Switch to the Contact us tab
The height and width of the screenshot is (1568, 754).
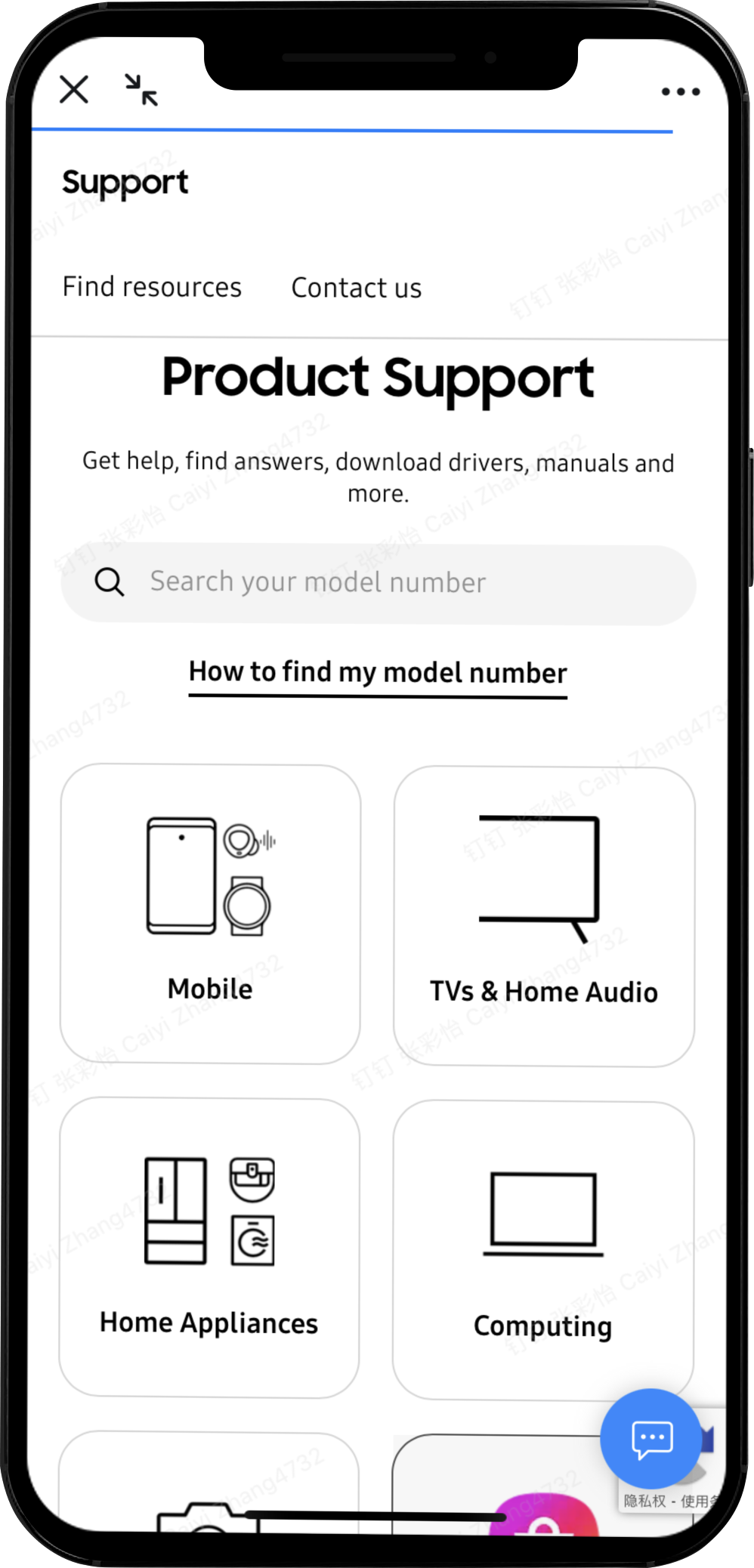pyautogui.click(x=356, y=288)
